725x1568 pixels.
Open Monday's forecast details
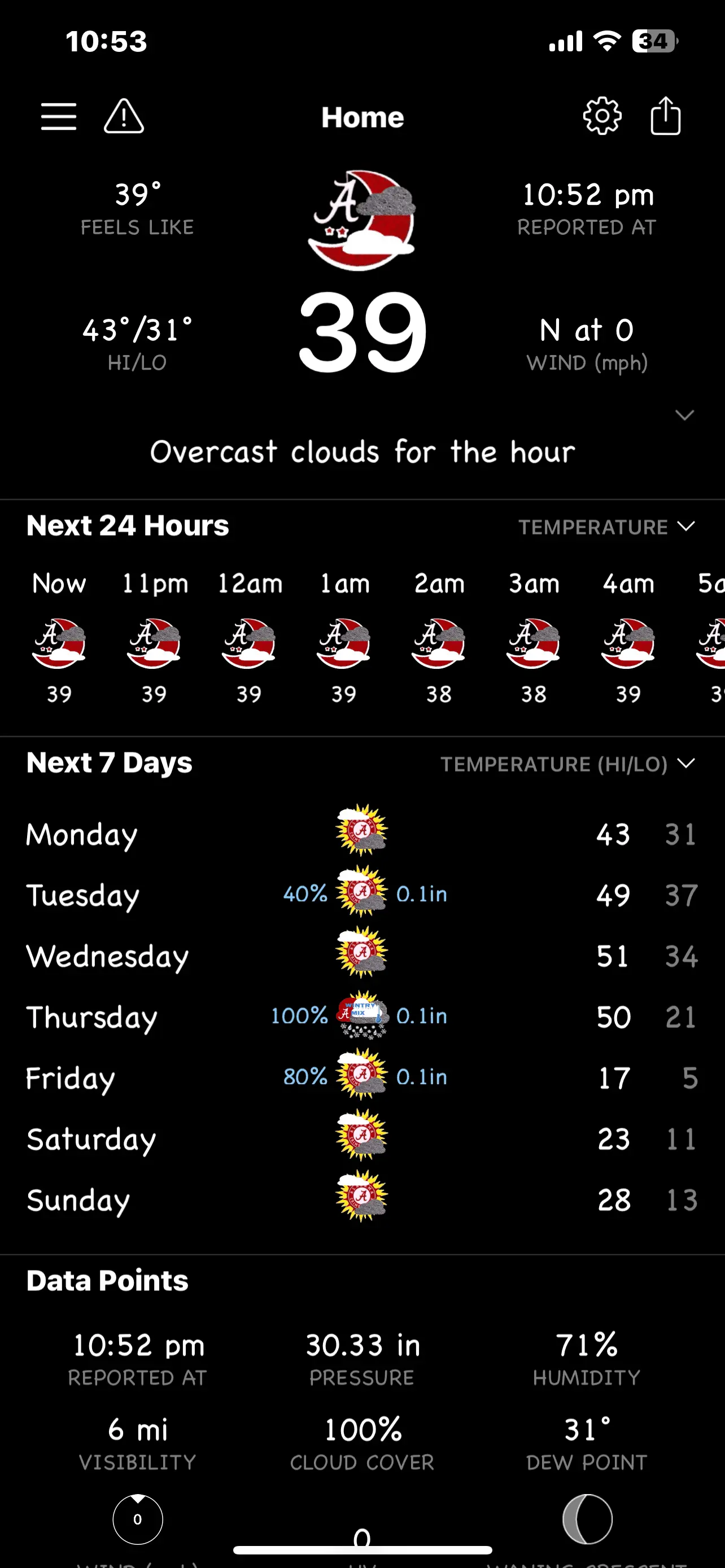(362, 833)
